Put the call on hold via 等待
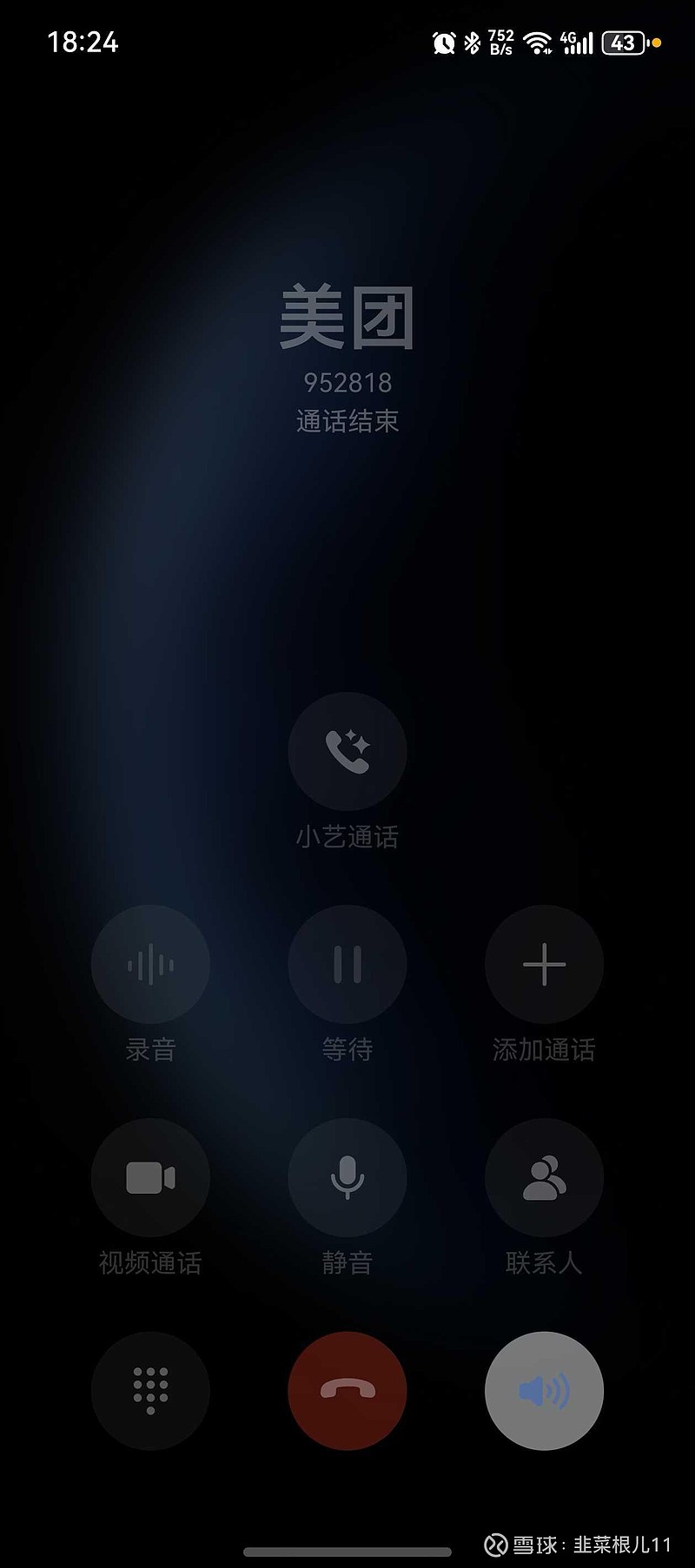 pos(347,963)
